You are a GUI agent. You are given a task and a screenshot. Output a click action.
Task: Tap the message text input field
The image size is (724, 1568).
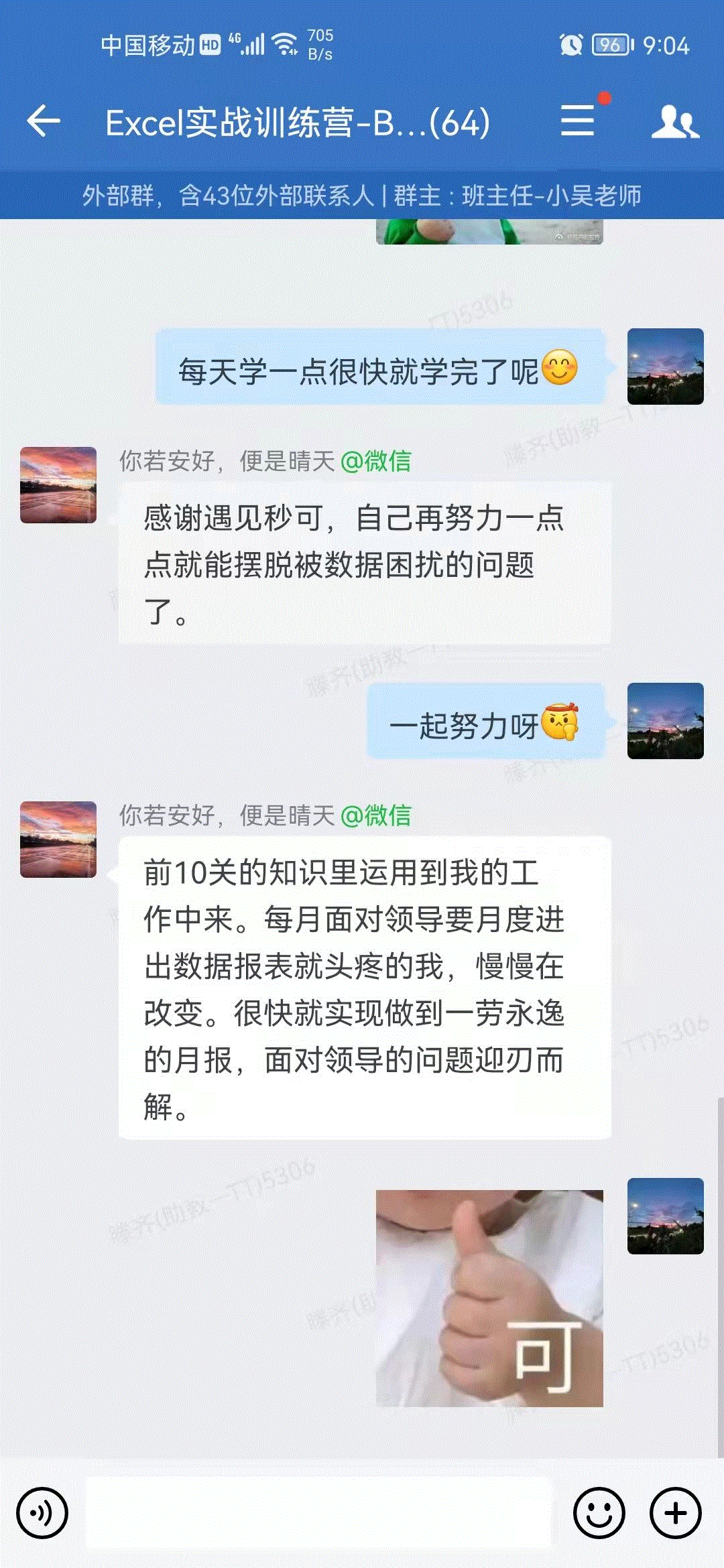click(318, 1513)
